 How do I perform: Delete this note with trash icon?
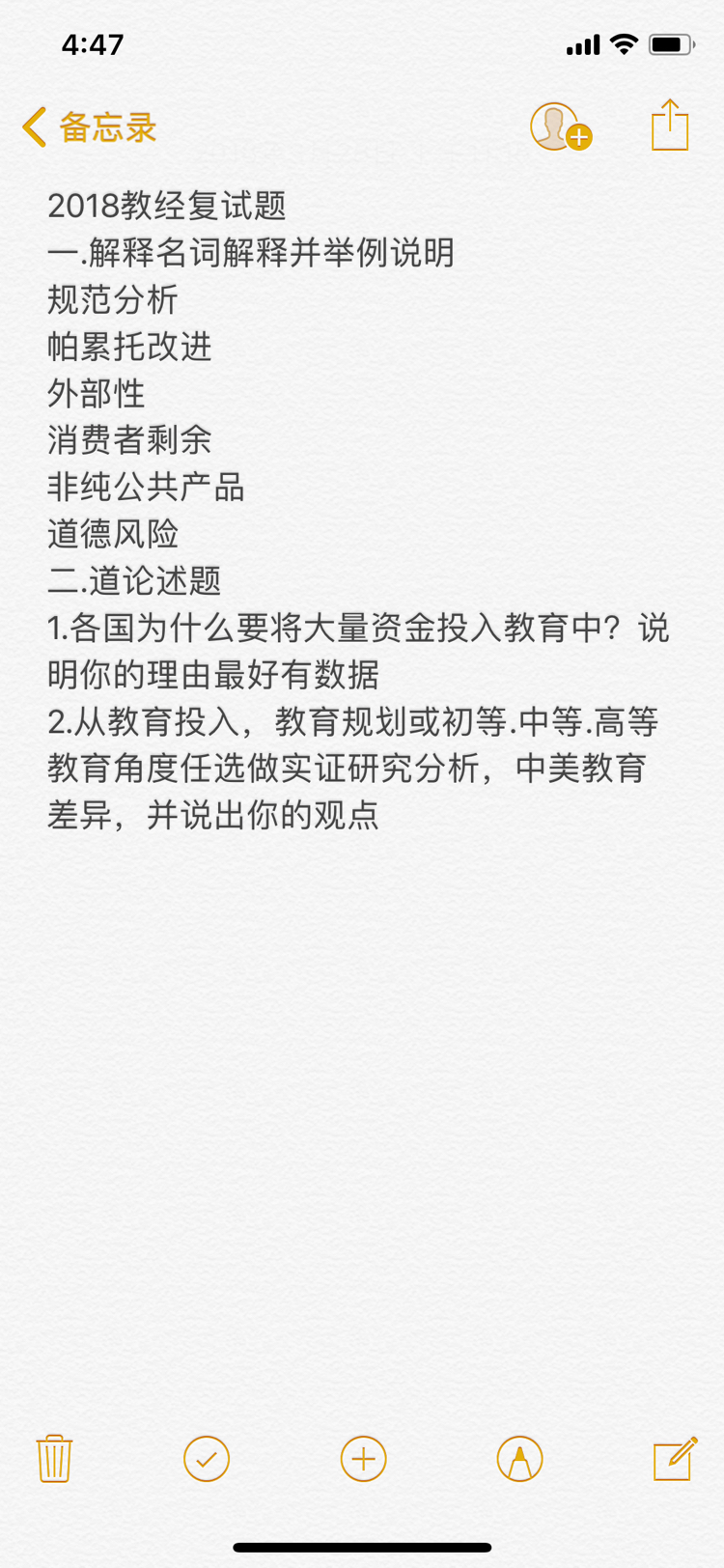coord(54,1458)
